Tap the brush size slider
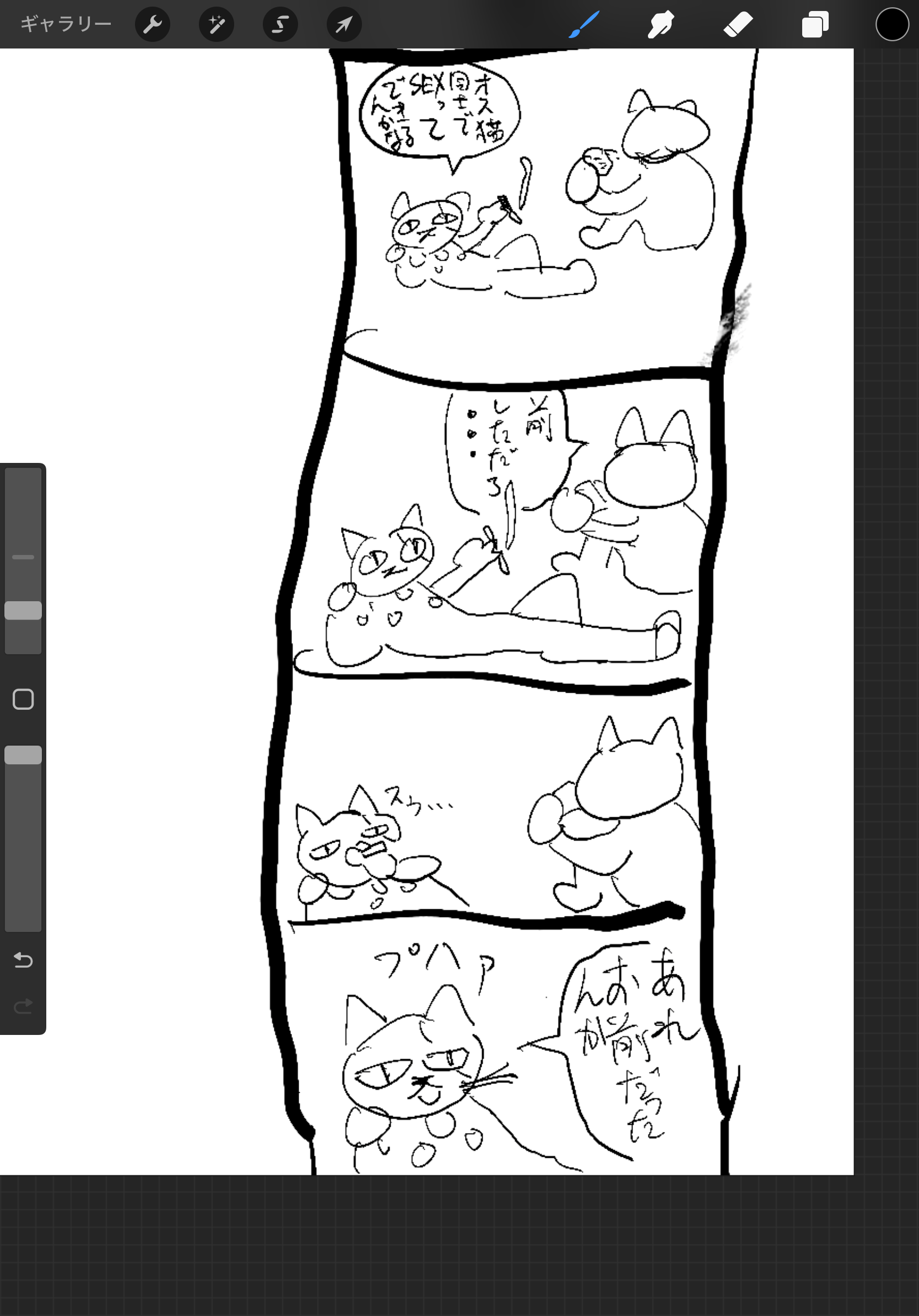 click(23, 611)
